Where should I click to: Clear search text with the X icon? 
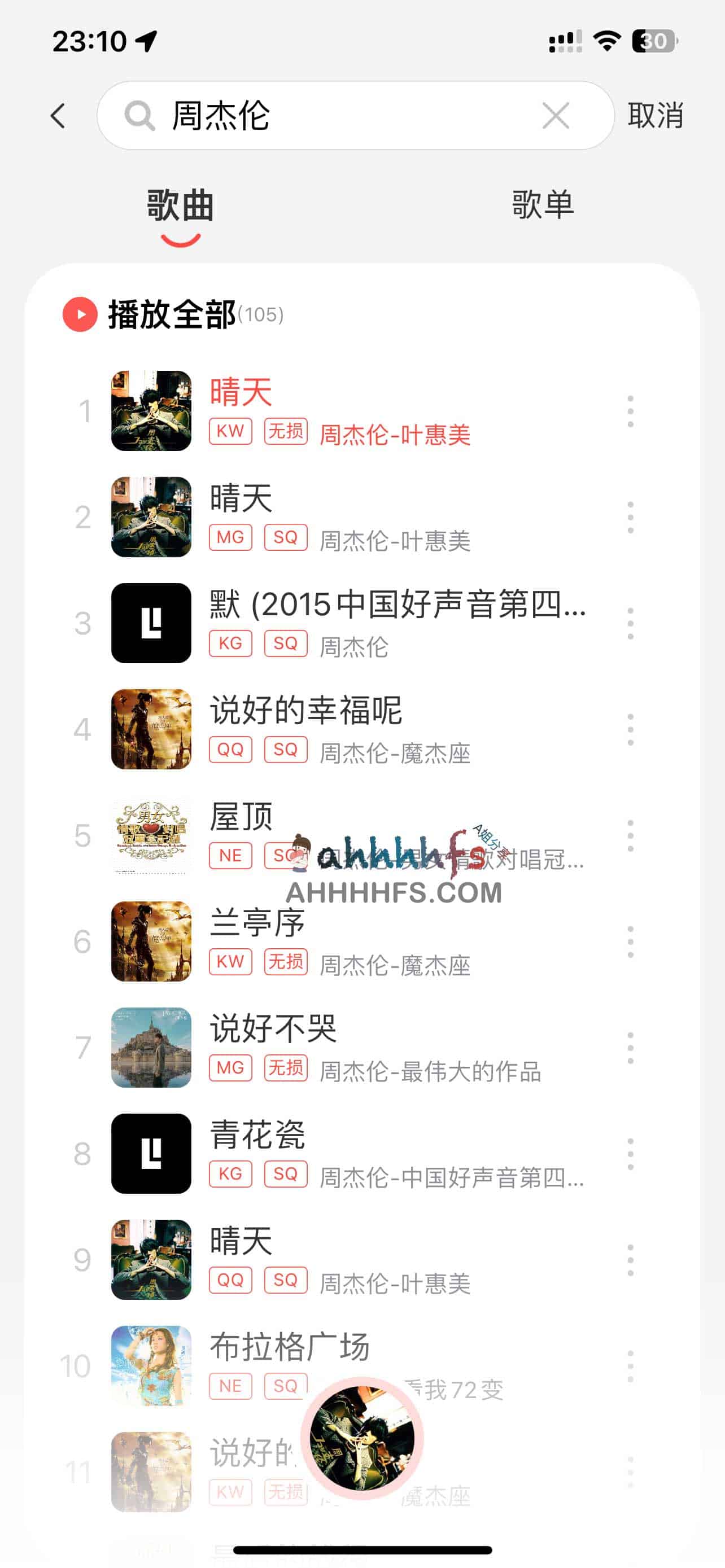554,116
